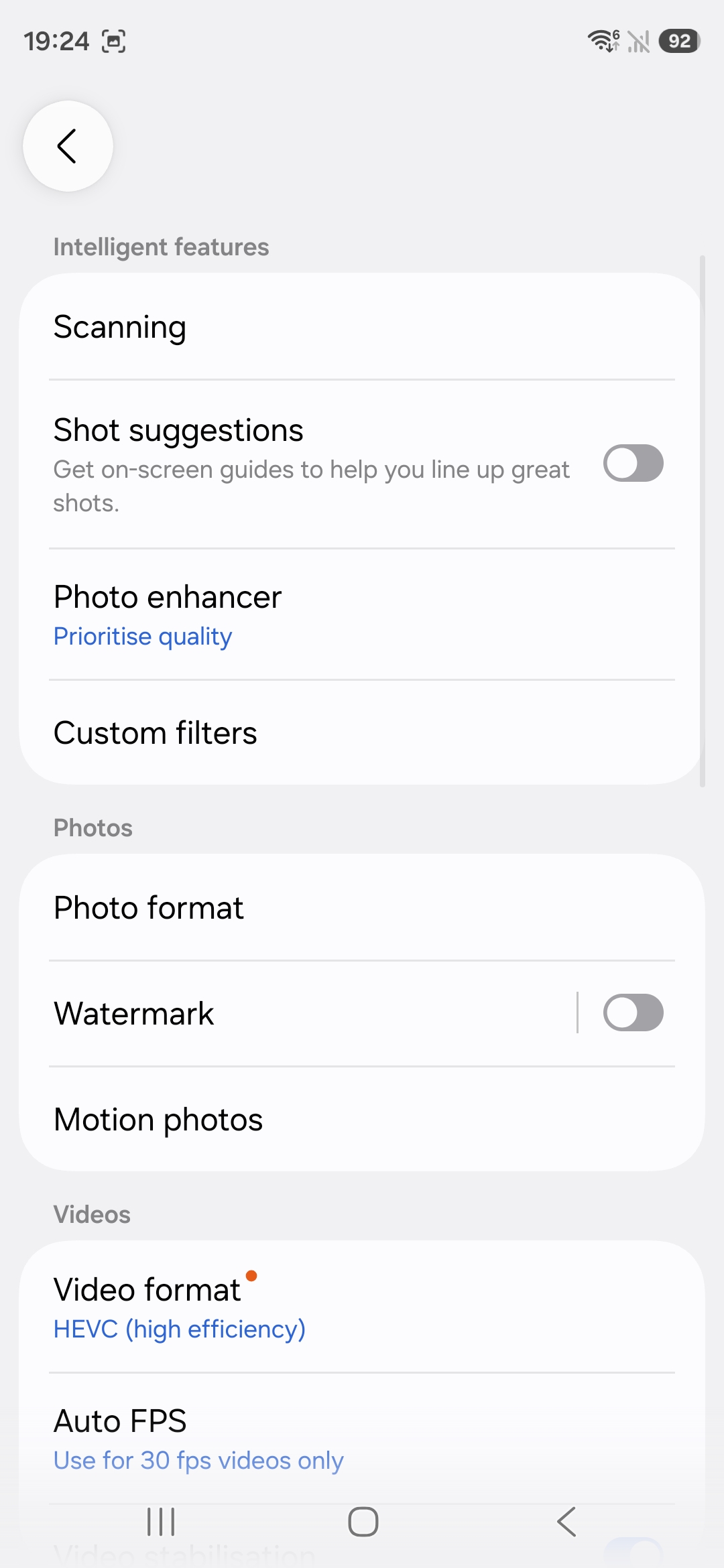724x1568 pixels.
Task: Open Custom filters
Action: (x=362, y=732)
